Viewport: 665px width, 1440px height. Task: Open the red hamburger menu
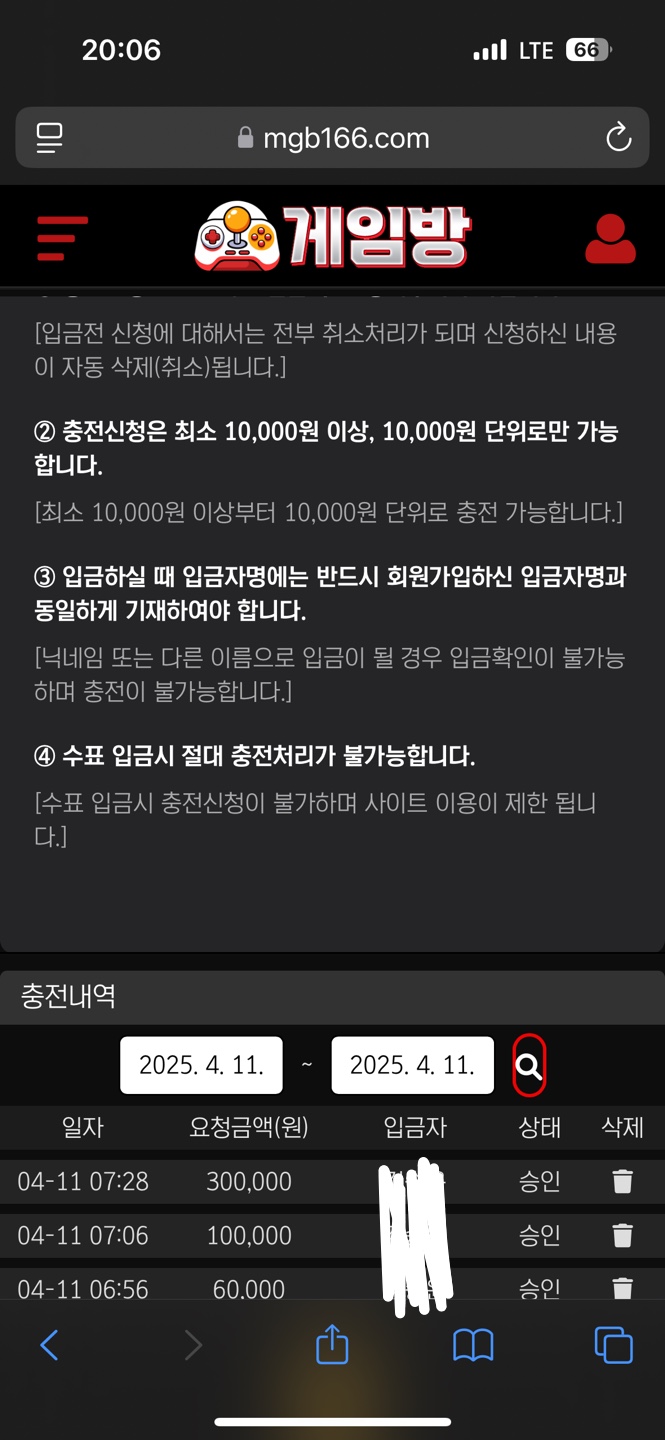pyautogui.click(x=62, y=238)
